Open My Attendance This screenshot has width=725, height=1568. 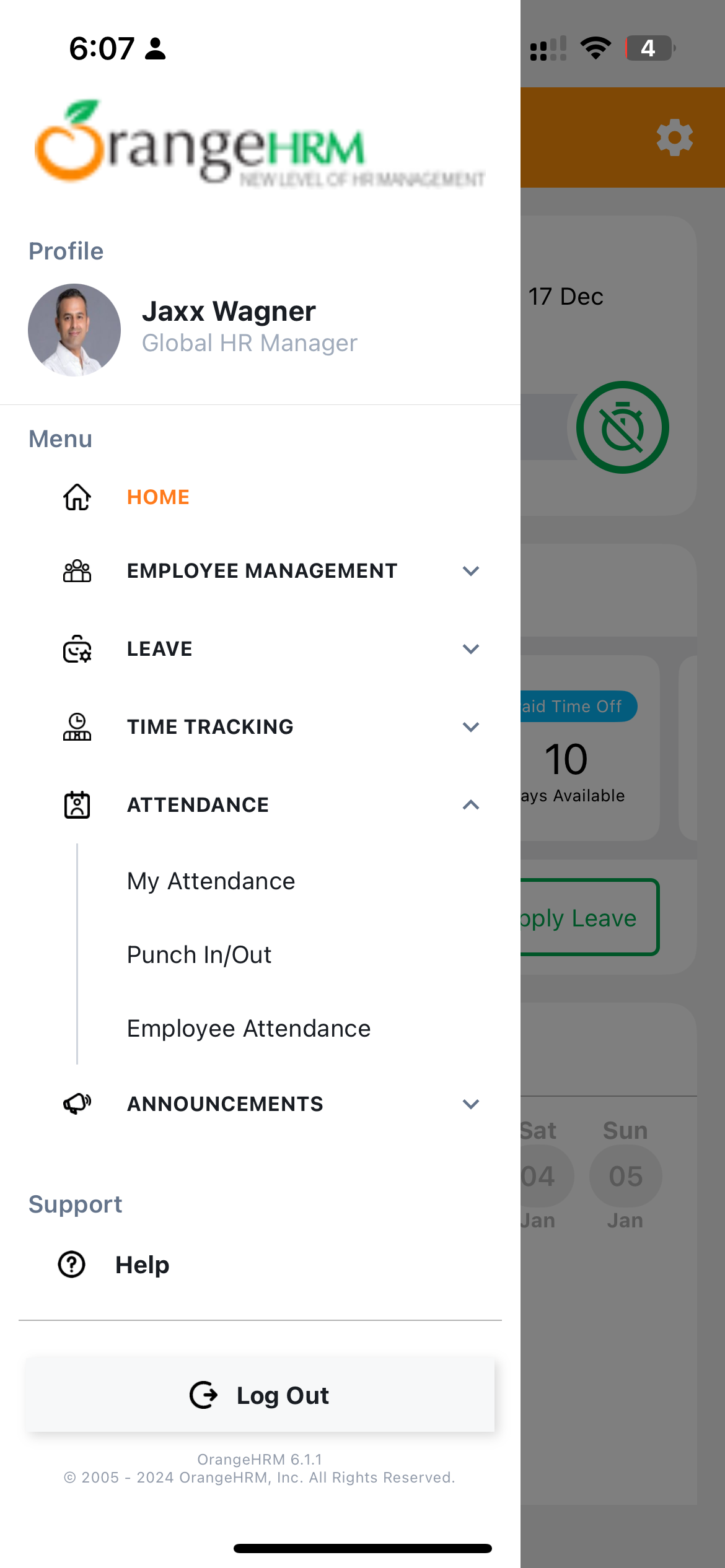click(211, 881)
